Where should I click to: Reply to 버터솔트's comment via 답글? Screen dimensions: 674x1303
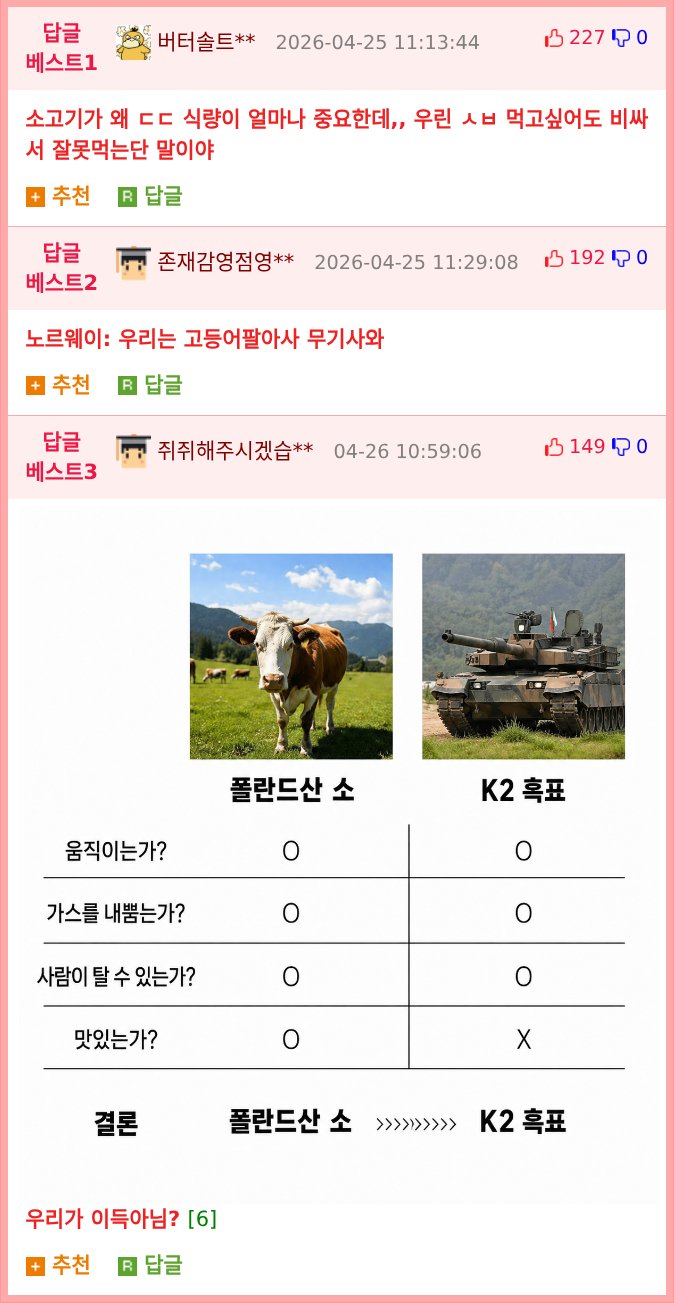click(x=150, y=196)
